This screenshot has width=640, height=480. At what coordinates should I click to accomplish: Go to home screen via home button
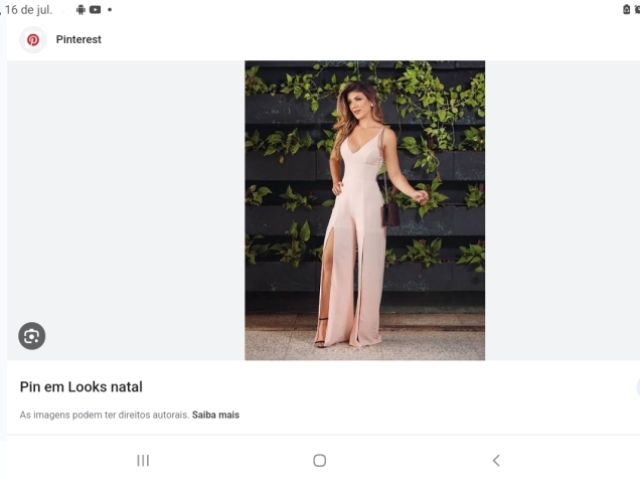(319, 460)
